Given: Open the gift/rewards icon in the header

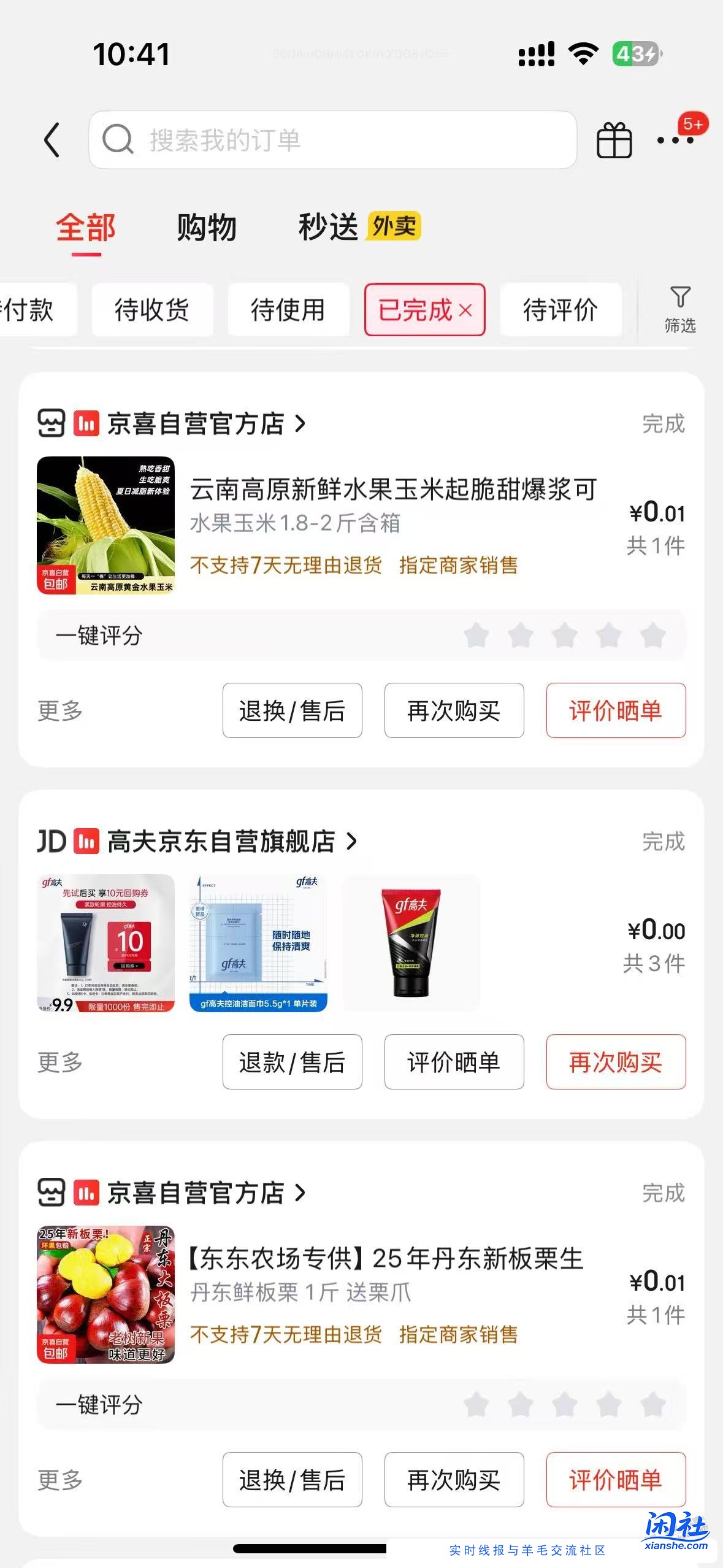Looking at the screenshot, I should pos(615,139).
